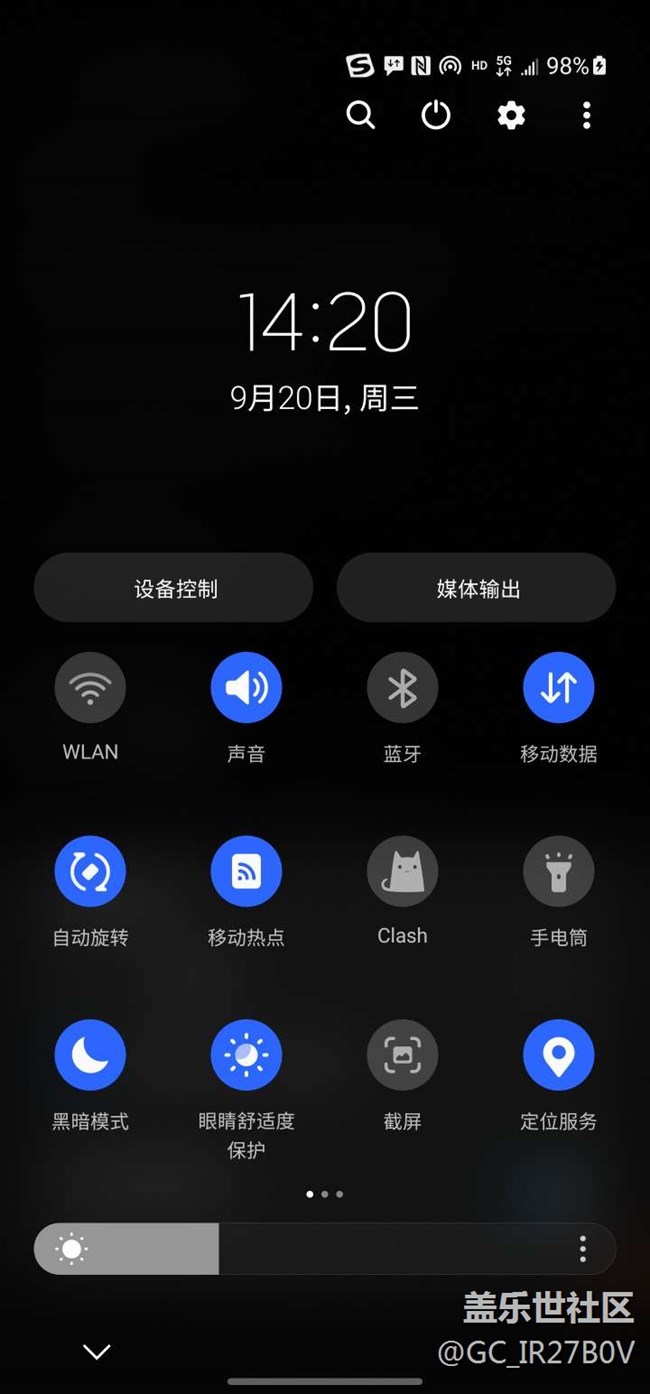Turn on 手电筒 flashlight

[x=558, y=872]
